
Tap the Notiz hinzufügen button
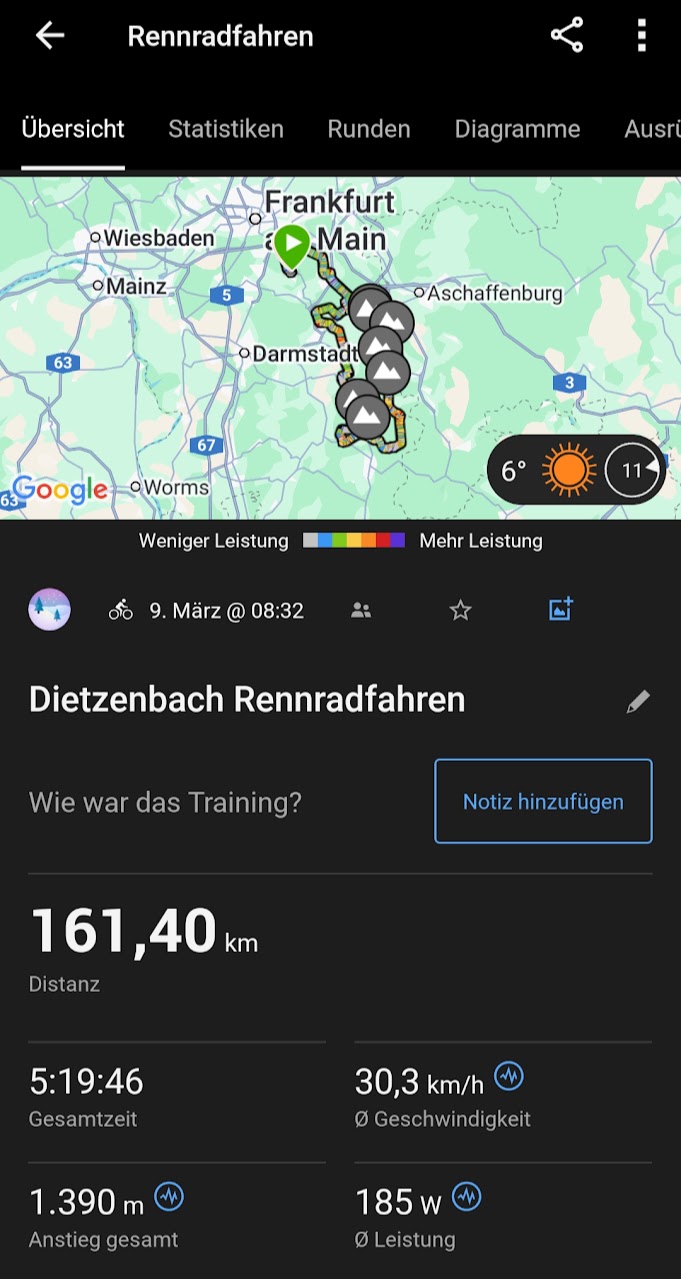(543, 801)
